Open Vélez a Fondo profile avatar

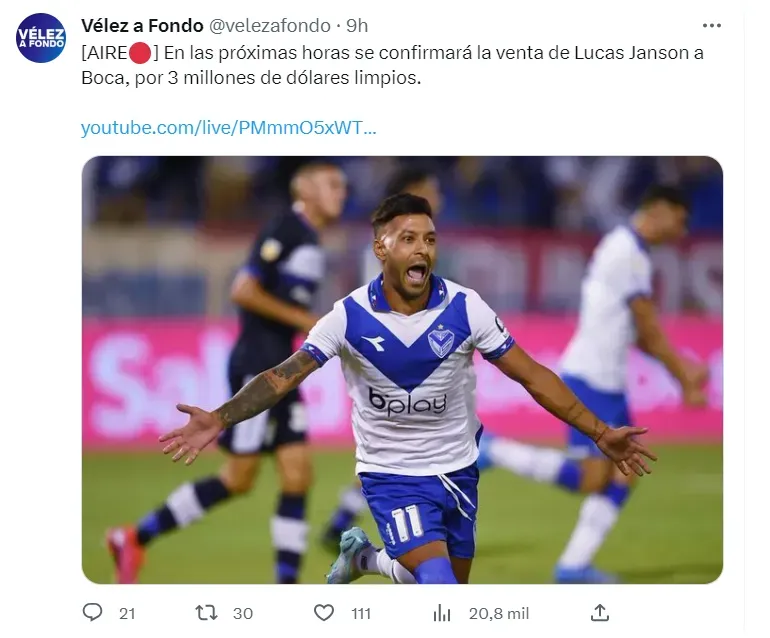point(40,38)
